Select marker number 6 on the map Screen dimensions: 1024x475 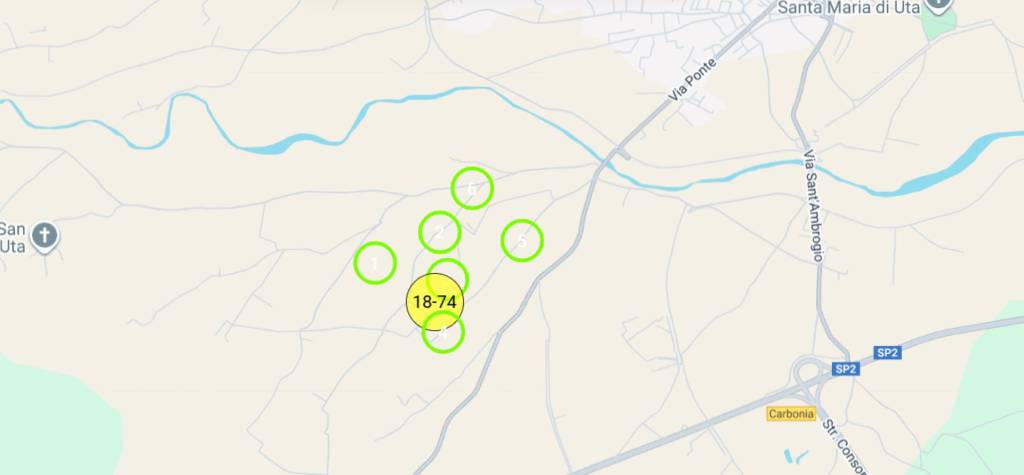(472, 187)
